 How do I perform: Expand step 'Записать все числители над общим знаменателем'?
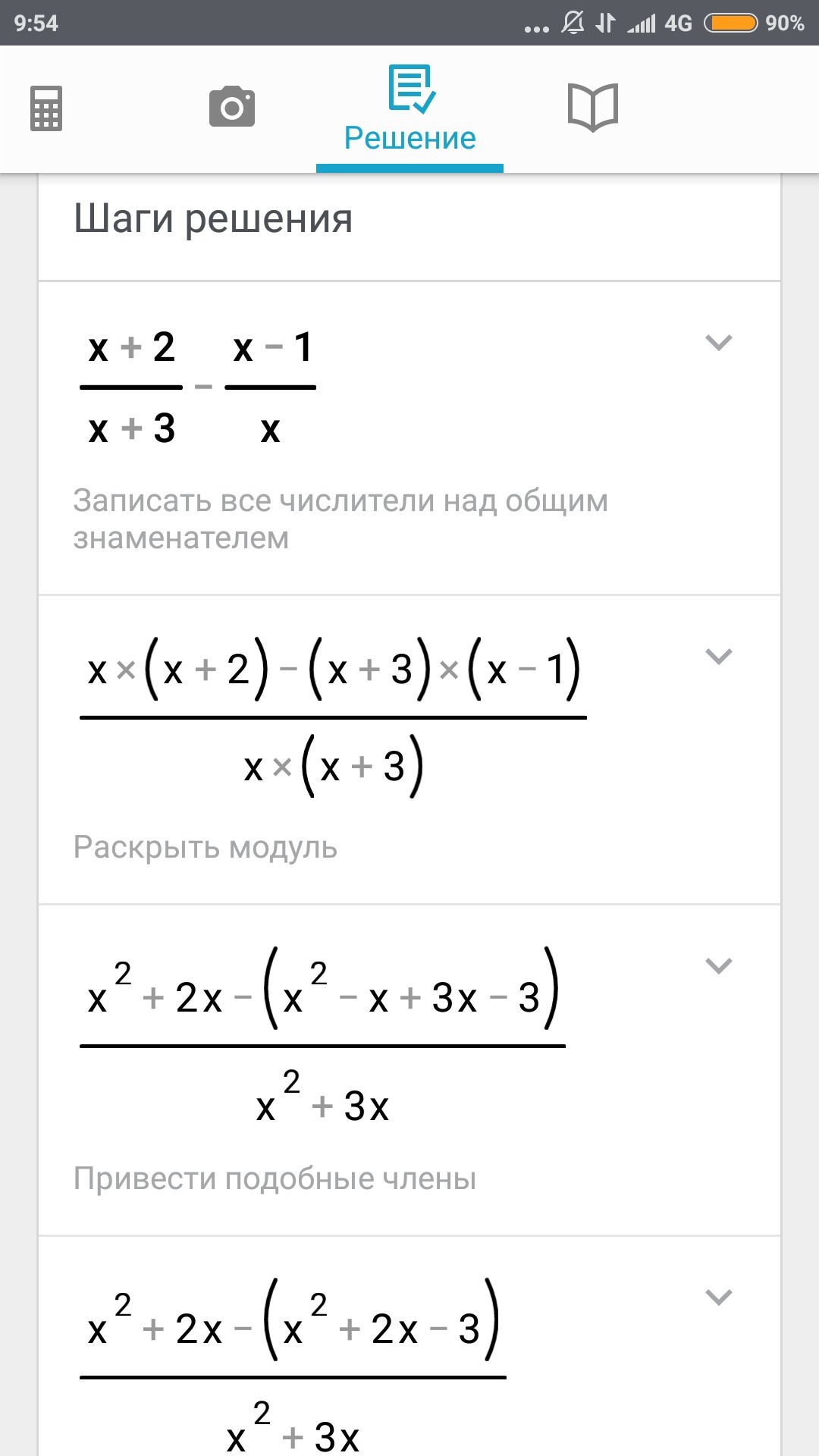718,343
